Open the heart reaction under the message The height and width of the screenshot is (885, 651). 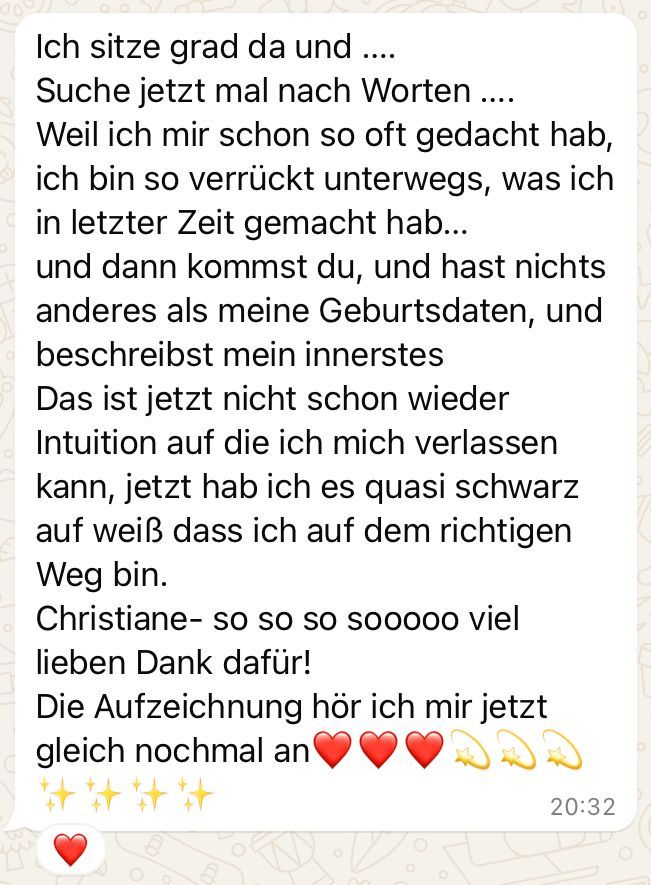tap(70, 850)
